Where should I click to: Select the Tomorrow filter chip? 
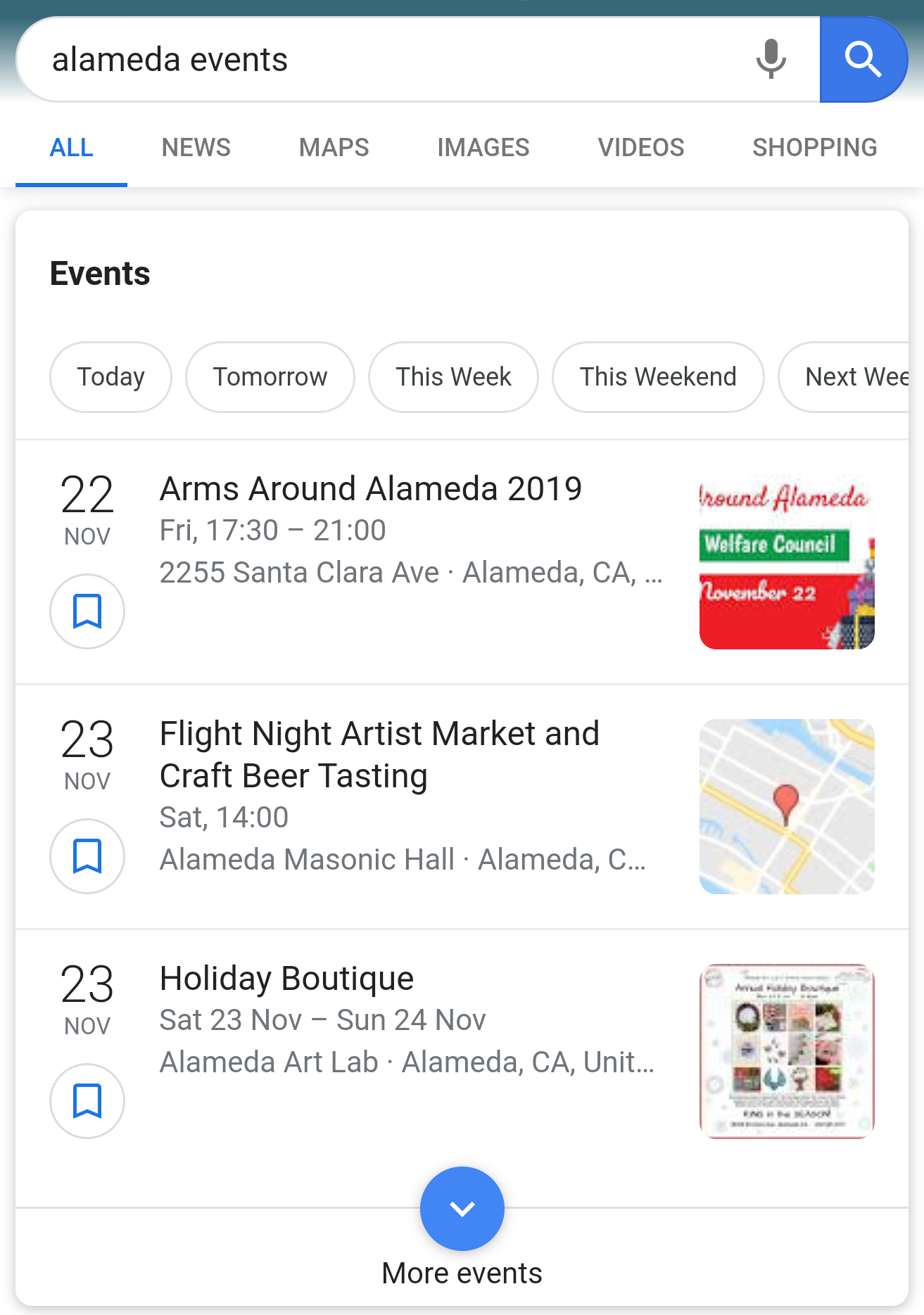pos(270,377)
